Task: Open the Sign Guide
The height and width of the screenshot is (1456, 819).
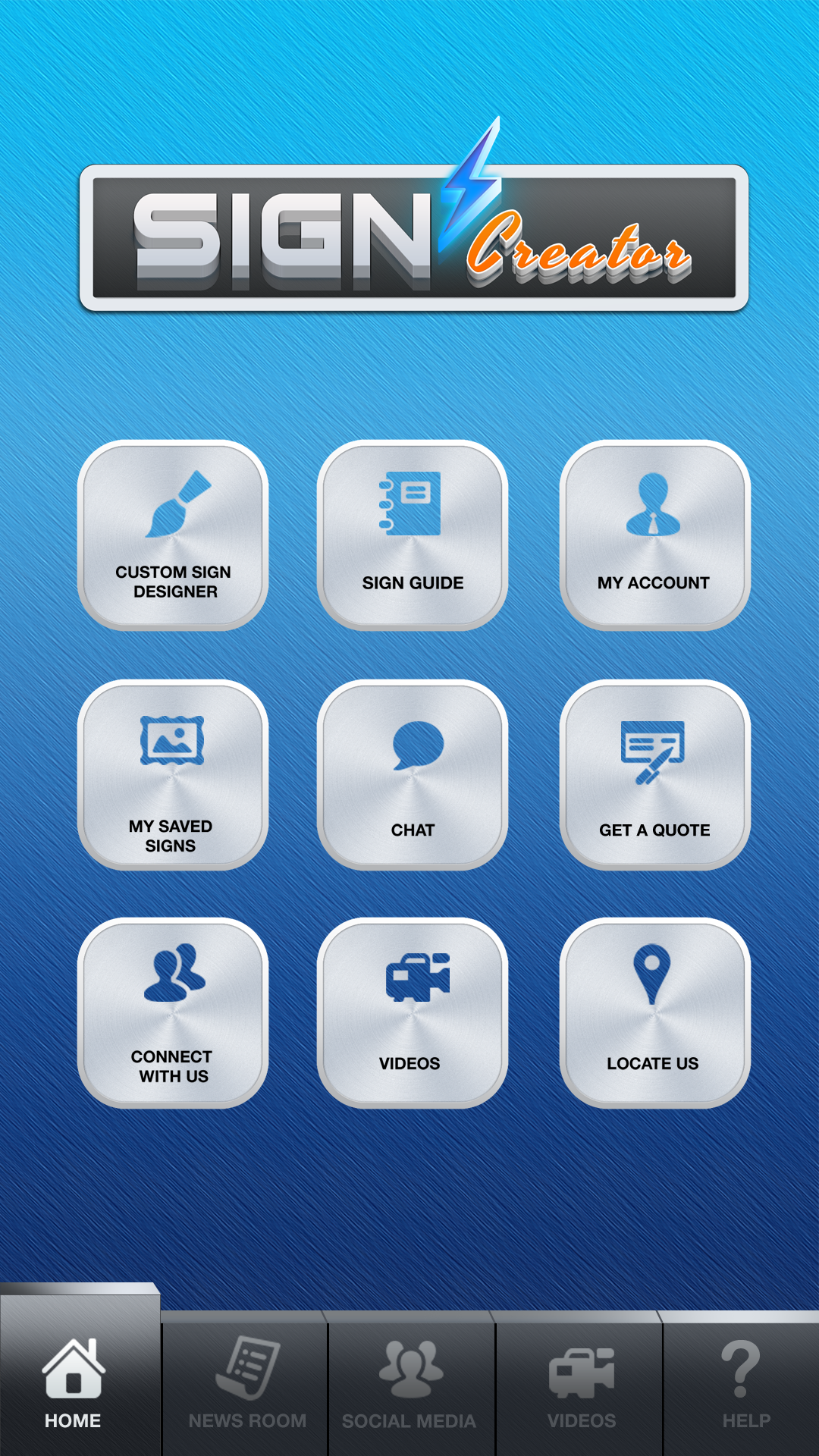Action: (x=413, y=535)
